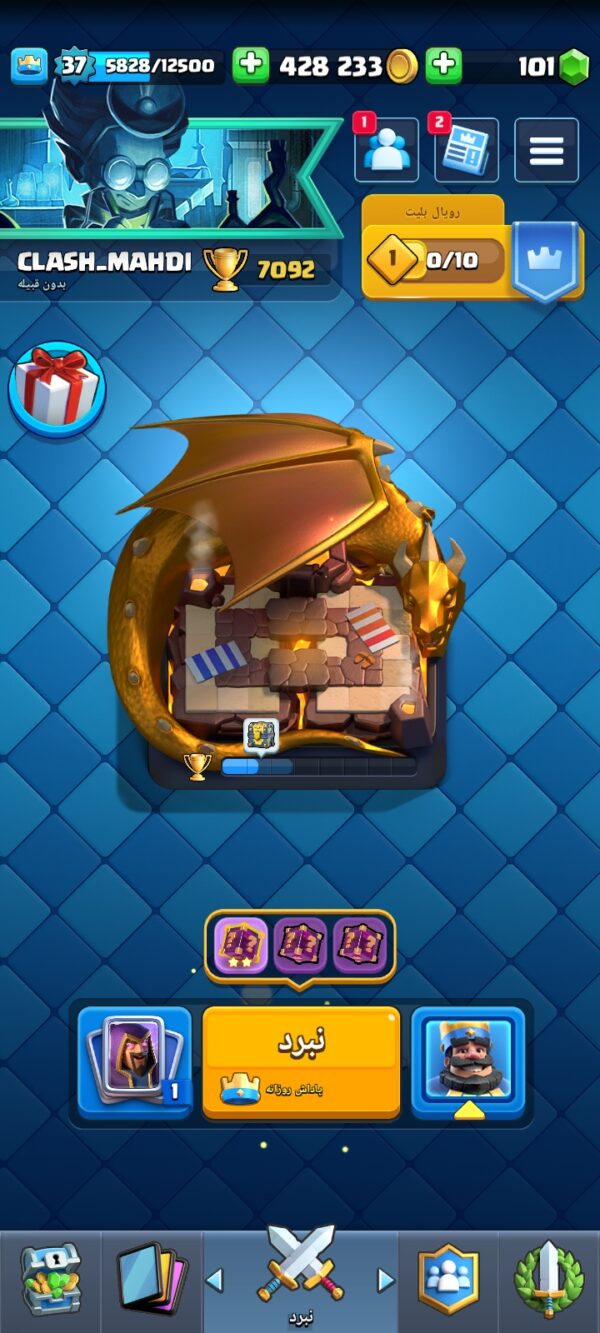Open the news feed icon

click(466, 150)
